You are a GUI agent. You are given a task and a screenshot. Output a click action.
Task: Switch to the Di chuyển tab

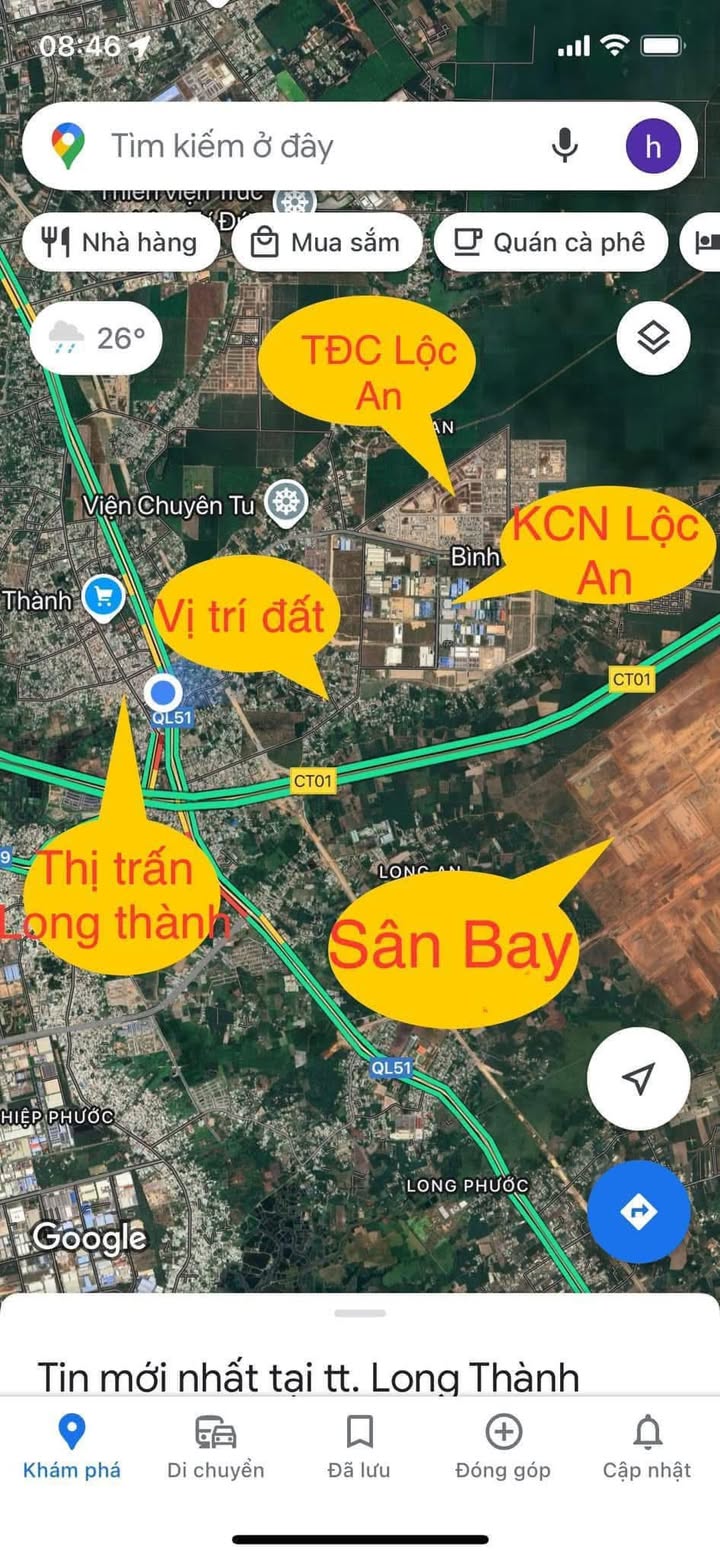pyautogui.click(x=215, y=1446)
